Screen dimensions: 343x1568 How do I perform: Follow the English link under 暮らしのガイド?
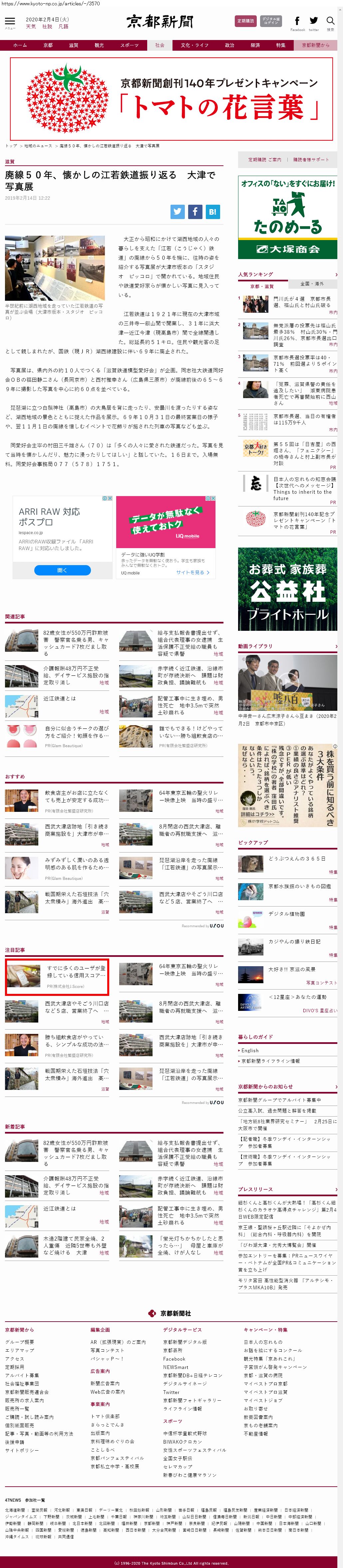tap(250, 1050)
